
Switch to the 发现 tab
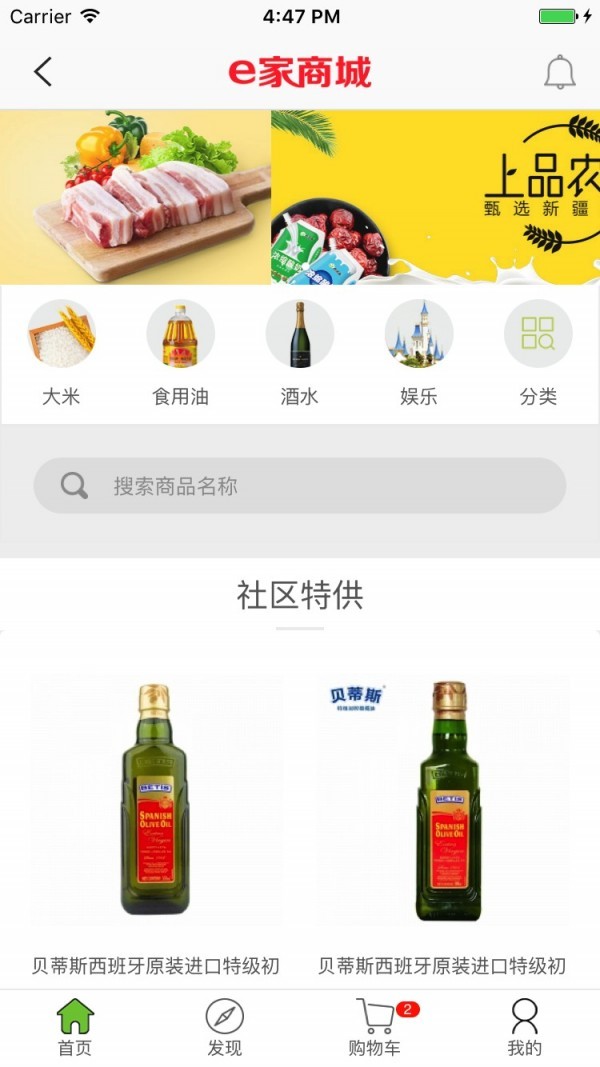(x=225, y=1028)
